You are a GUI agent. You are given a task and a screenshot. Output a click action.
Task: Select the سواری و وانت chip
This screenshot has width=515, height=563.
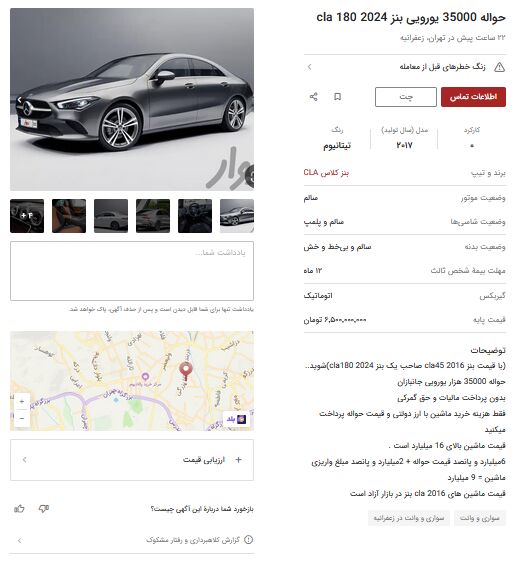click(479, 518)
